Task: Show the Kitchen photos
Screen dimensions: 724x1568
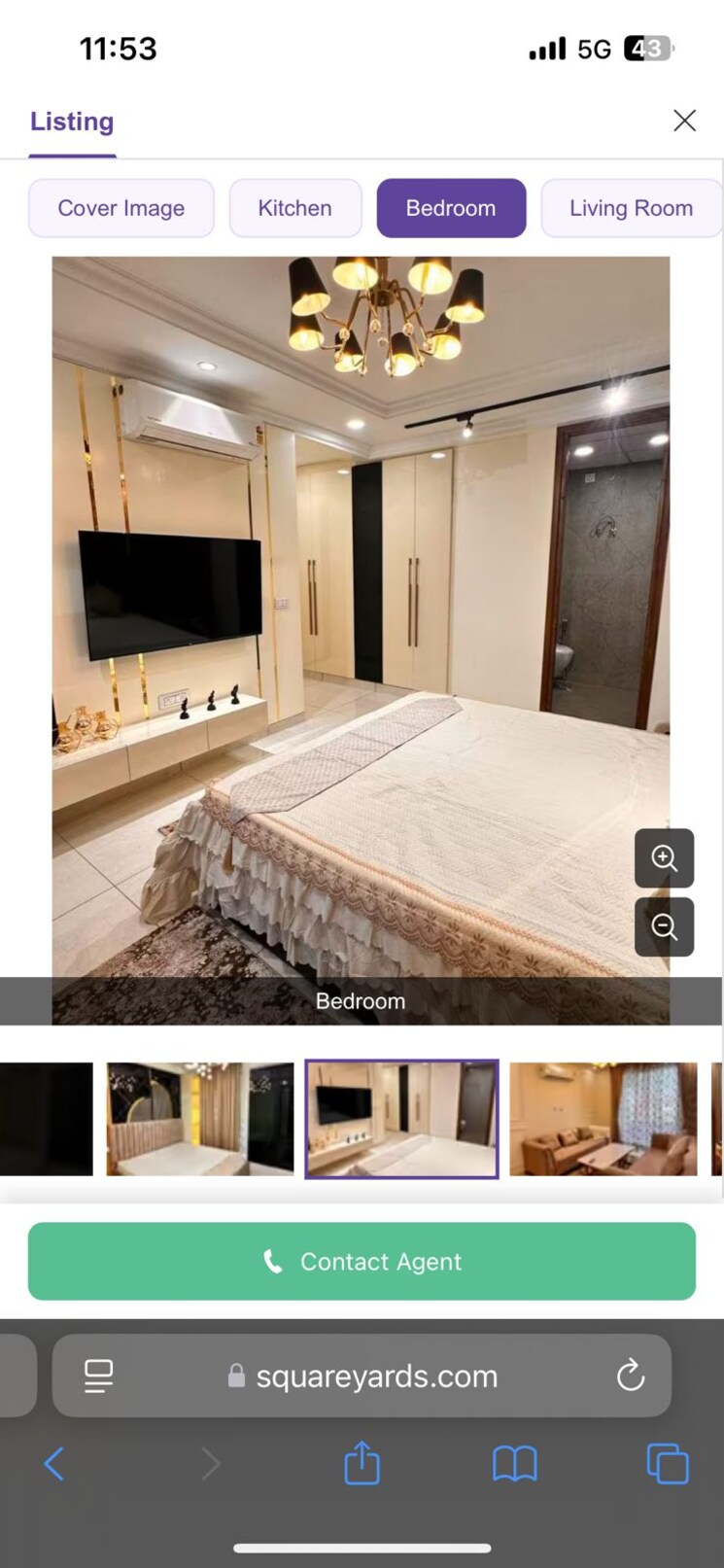Action: pos(295,208)
